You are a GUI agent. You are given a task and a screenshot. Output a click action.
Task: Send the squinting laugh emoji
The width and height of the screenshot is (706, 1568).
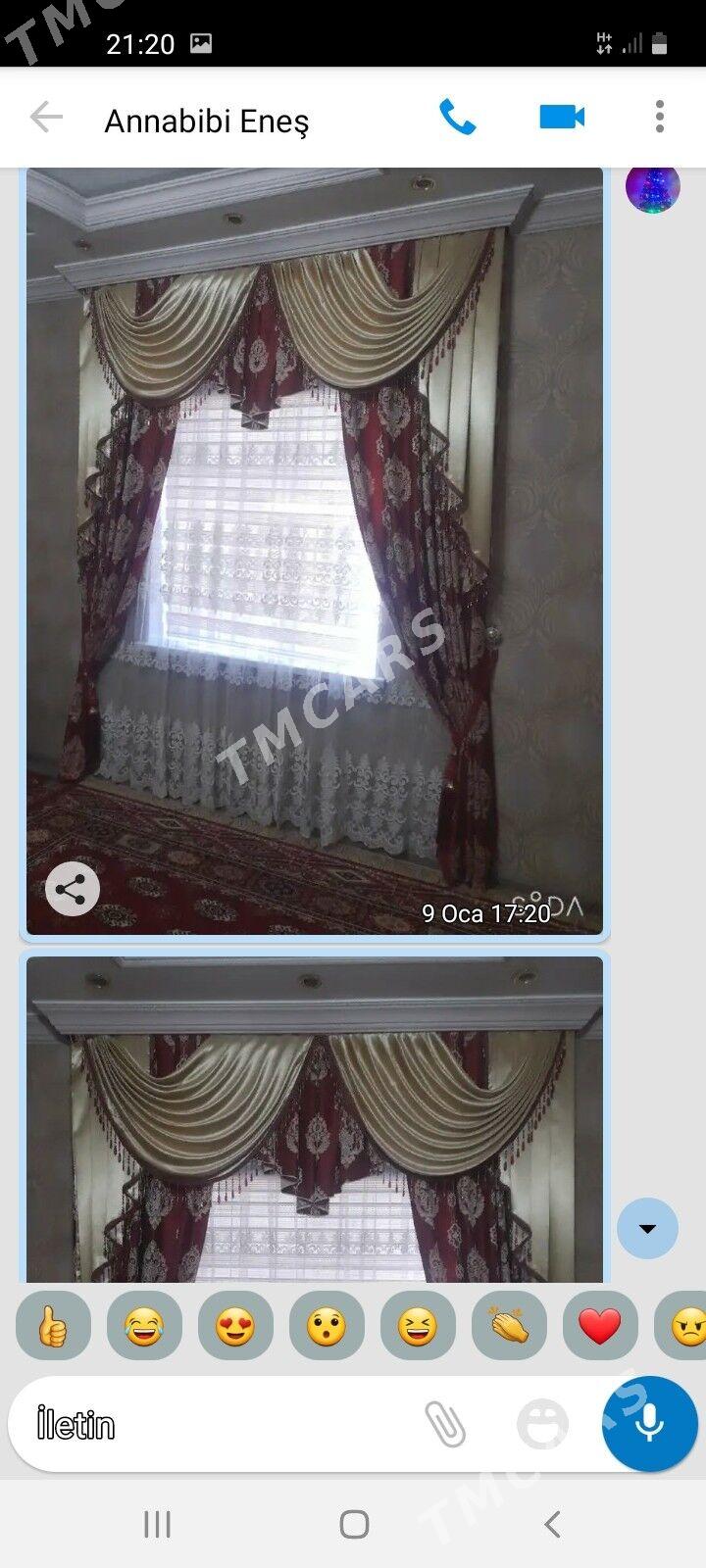pos(418,1326)
